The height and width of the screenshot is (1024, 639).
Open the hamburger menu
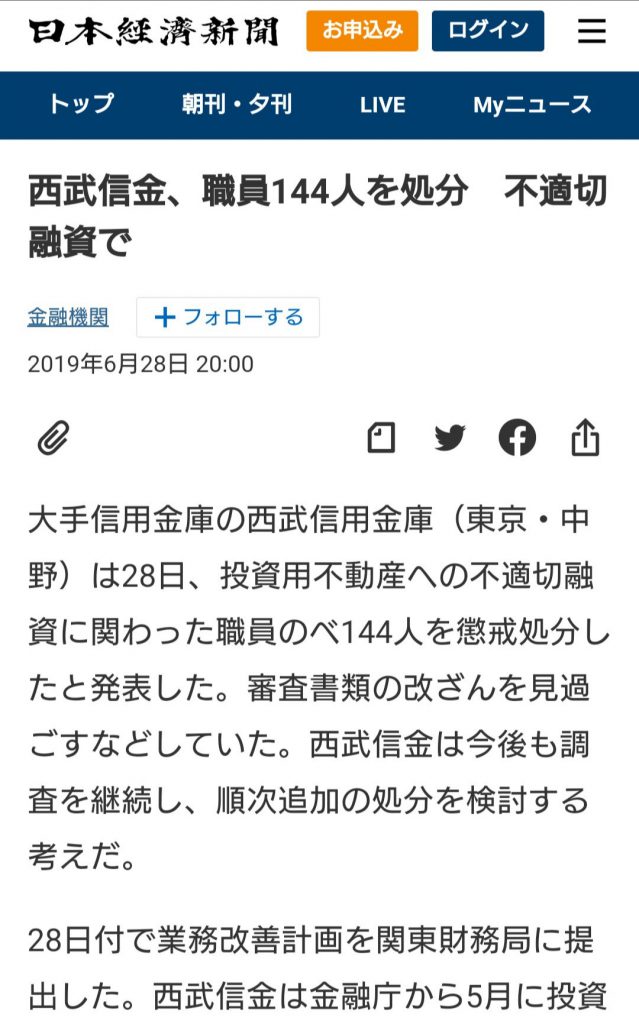coord(592,32)
